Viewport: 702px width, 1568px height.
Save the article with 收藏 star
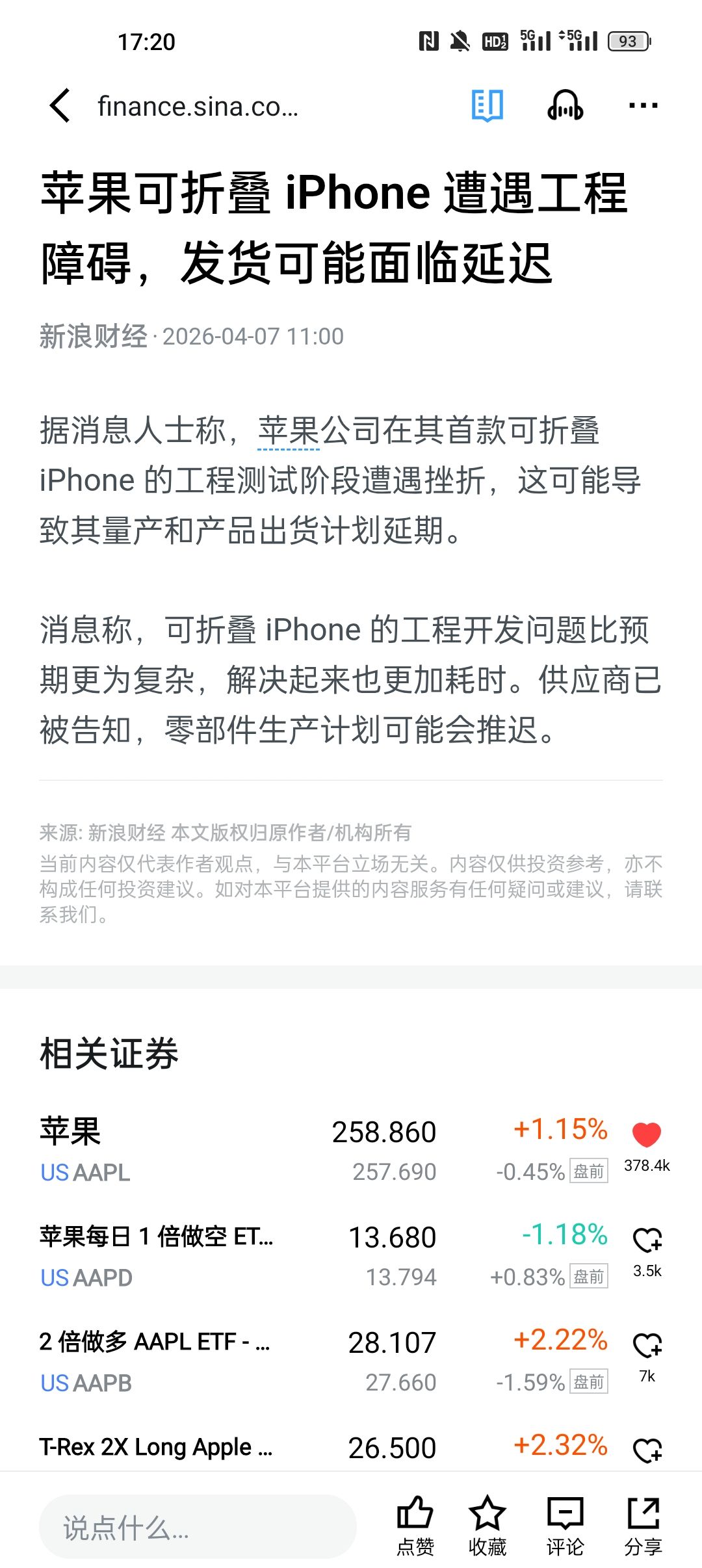[487, 1524]
